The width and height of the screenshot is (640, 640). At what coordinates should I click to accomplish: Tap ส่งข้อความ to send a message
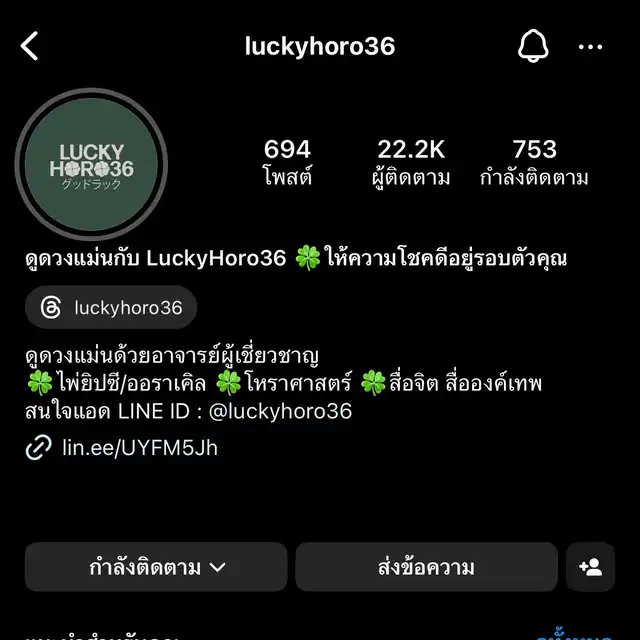click(x=426, y=567)
